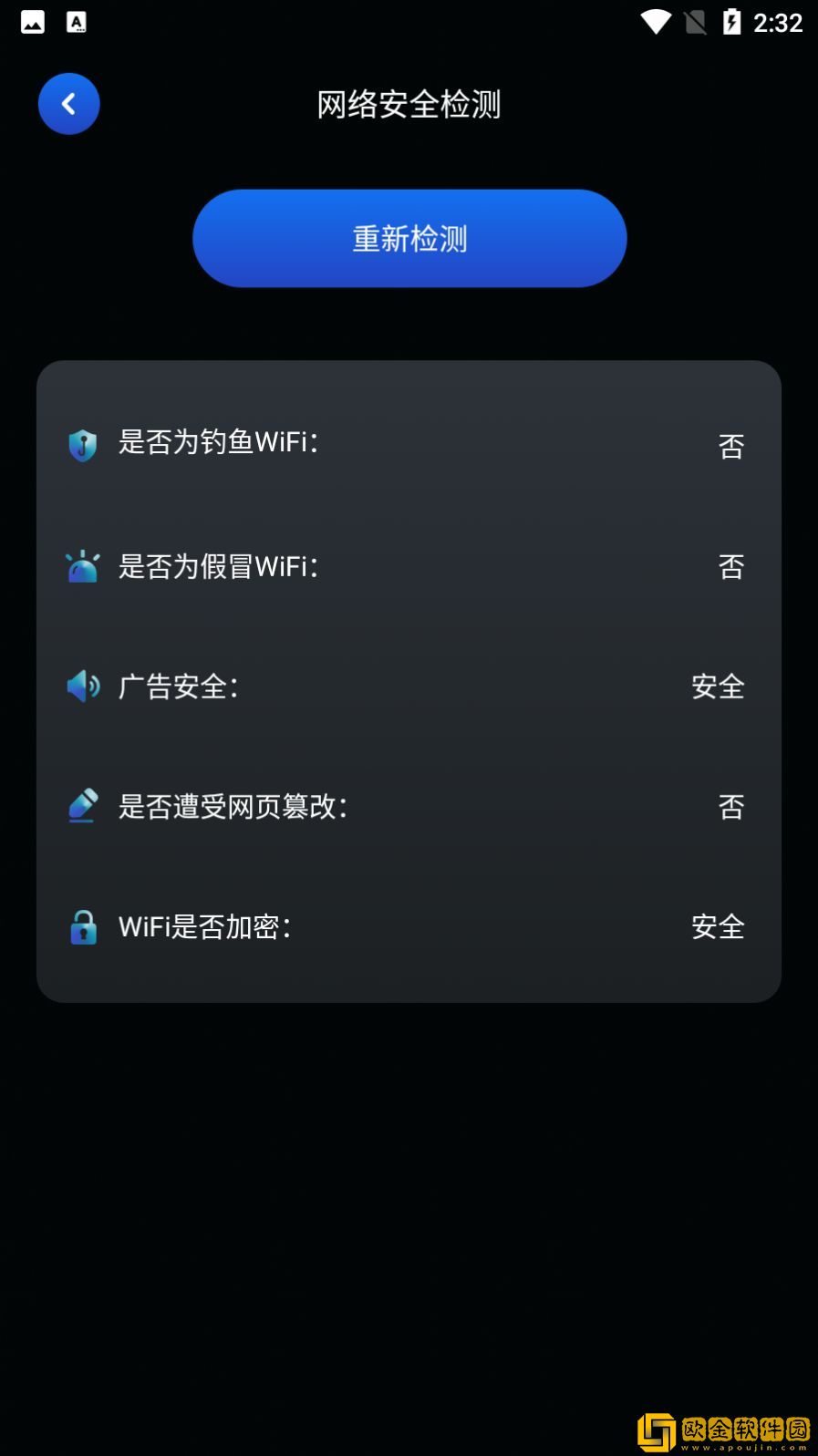Select the 安全 result beside WiFi是否加密
The height and width of the screenshot is (1456, 818).
pyautogui.click(x=718, y=927)
